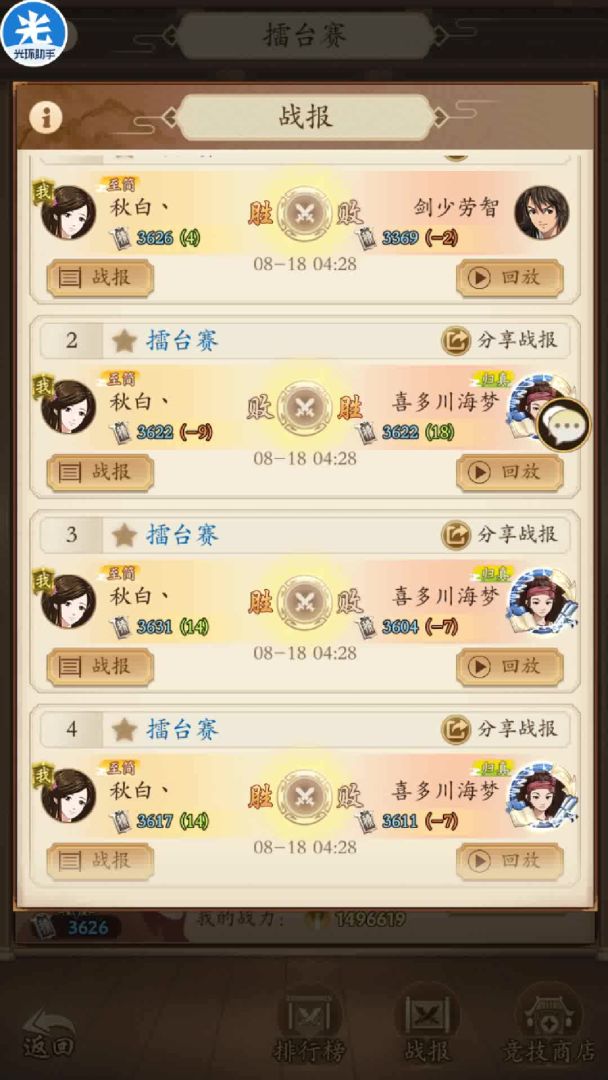The image size is (608, 1080).
Task: View 喜多川海梦's avatar in record 3
Action: coord(540,602)
